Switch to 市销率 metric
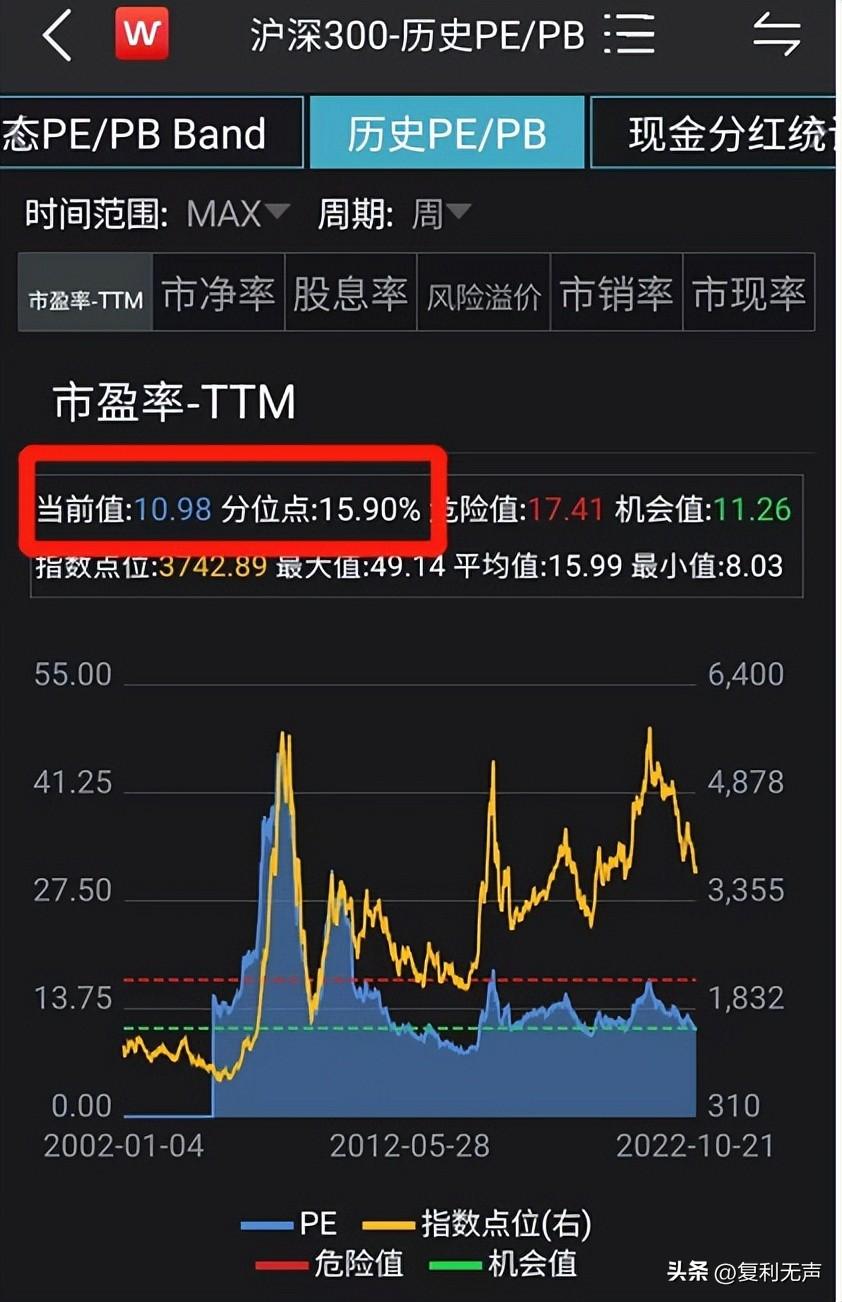Screen dimensions: 842x1302 coord(616,294)
